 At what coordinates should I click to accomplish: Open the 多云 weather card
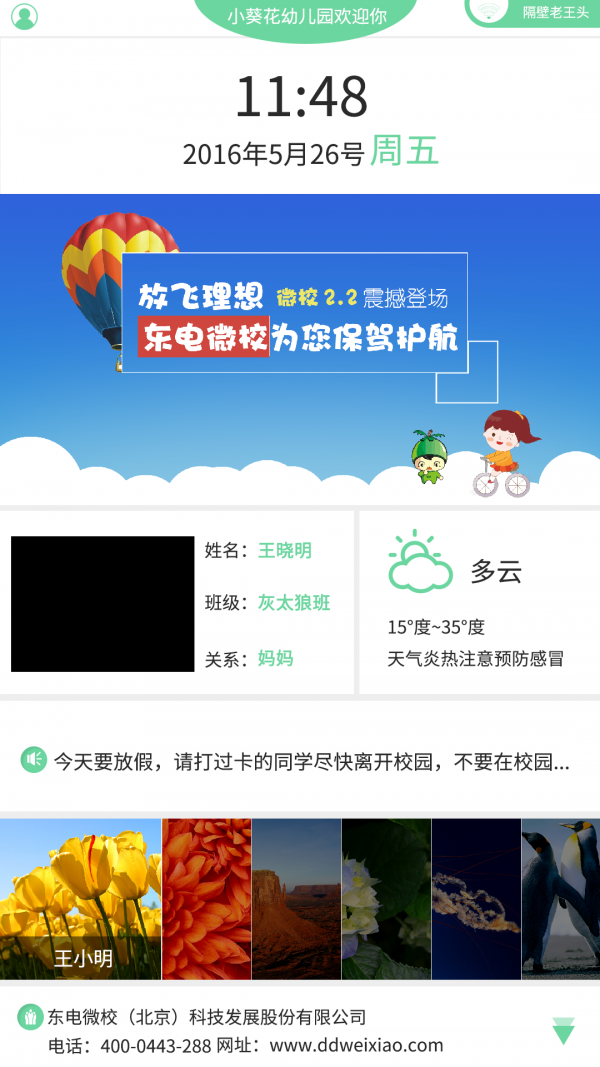click(479, 602)
